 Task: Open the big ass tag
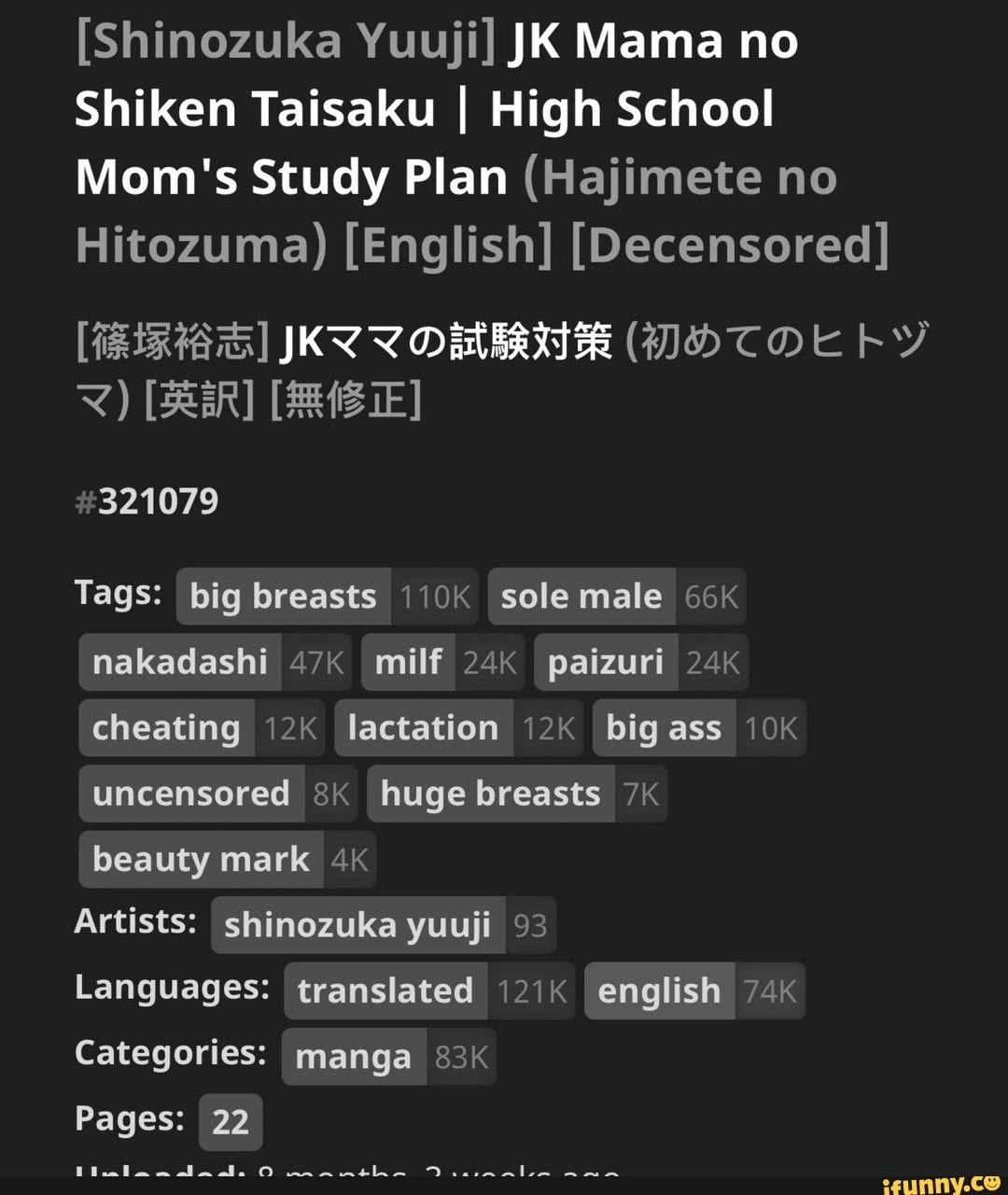(664, 728)
